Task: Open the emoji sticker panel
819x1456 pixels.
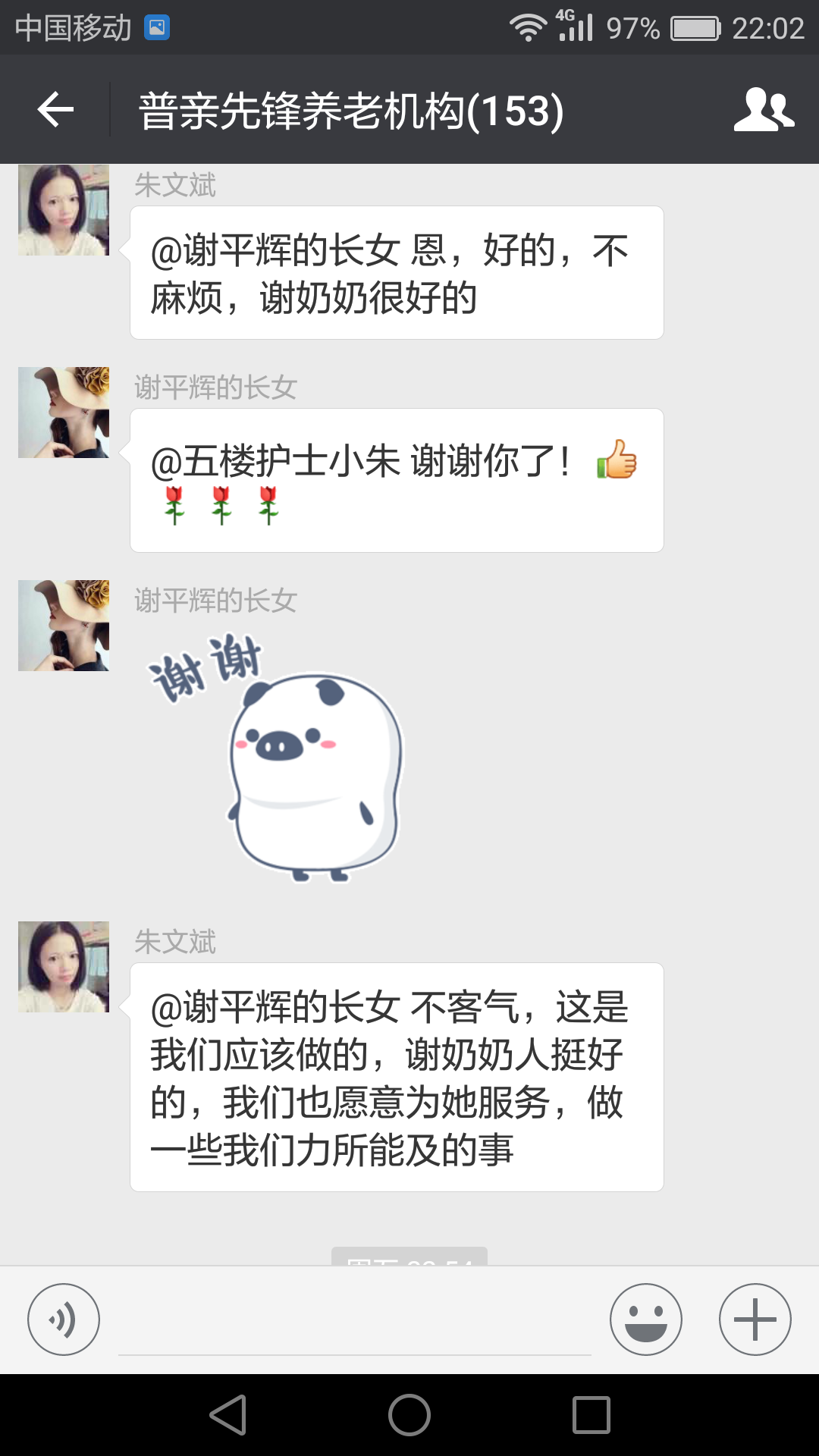Action: tap(645, 1319)
